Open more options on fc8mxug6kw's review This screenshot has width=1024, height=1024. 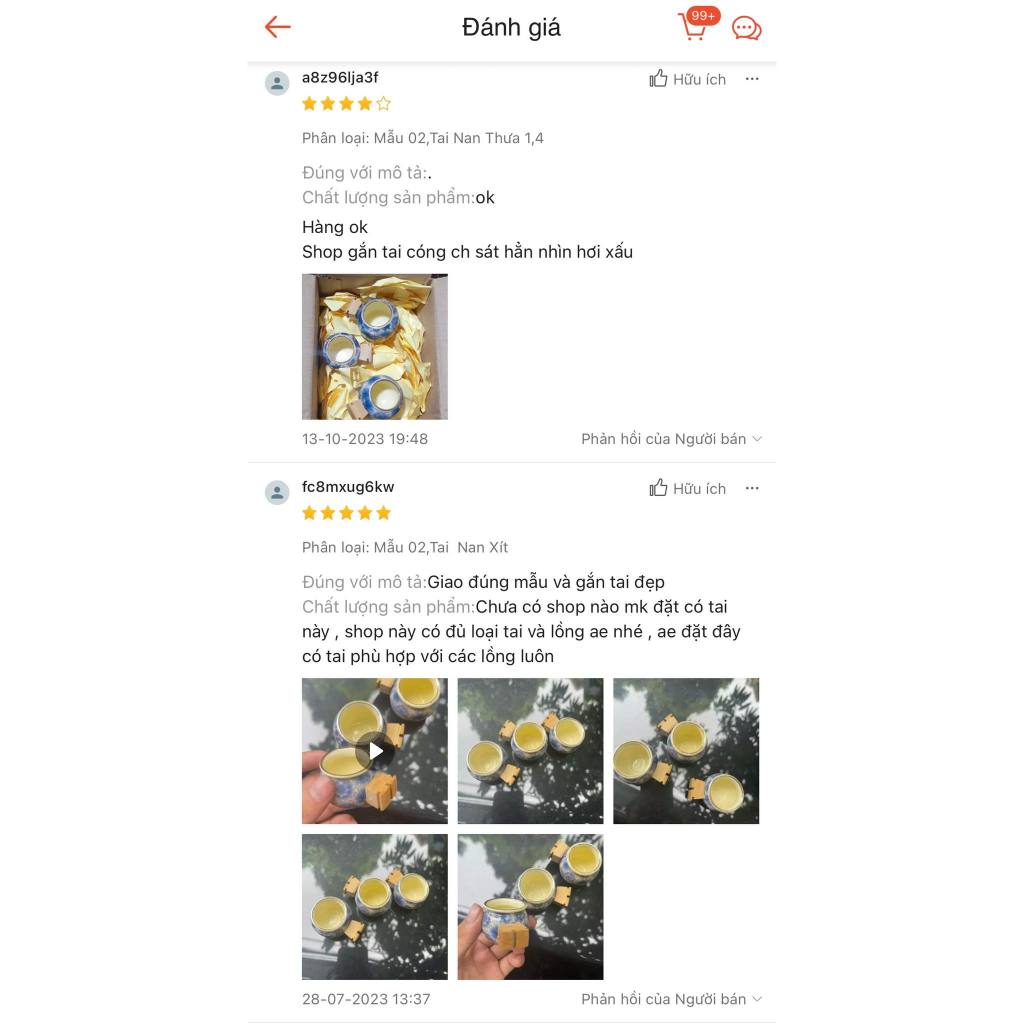752,488
